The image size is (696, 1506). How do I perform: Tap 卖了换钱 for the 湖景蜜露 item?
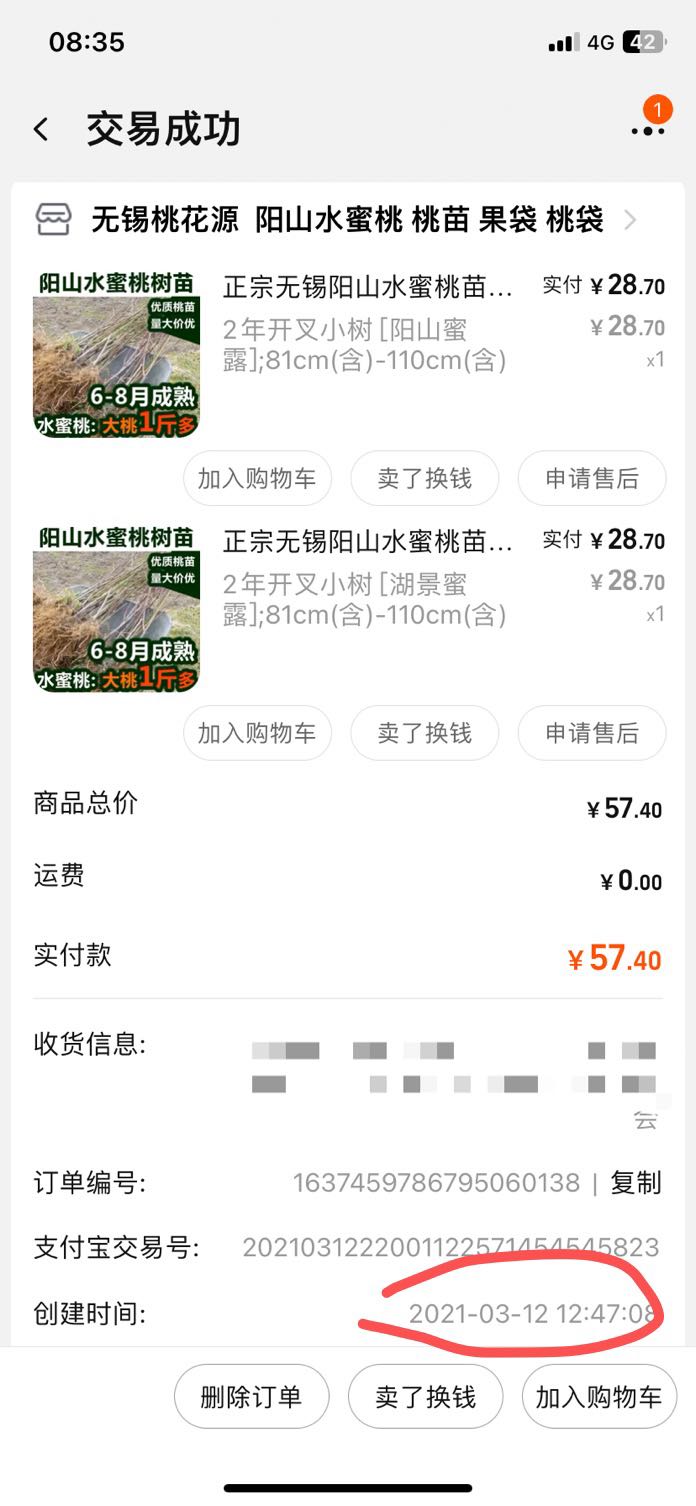424,733
